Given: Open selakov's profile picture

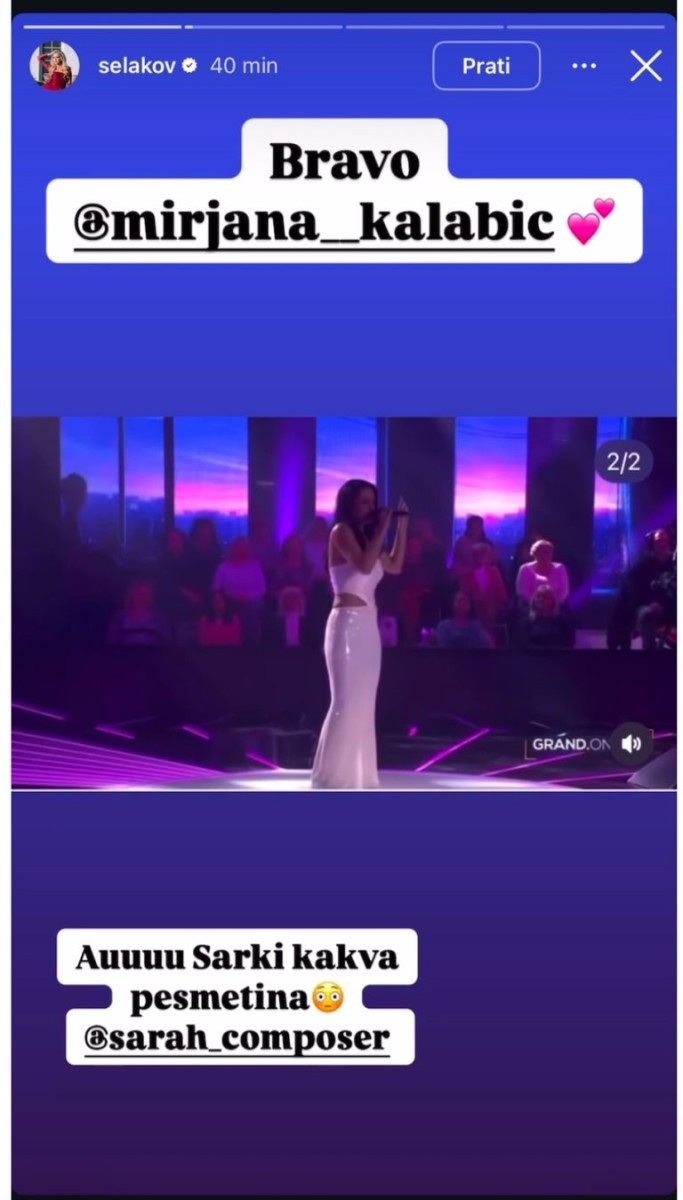Looking at the screenshot, I should point(55,66).
